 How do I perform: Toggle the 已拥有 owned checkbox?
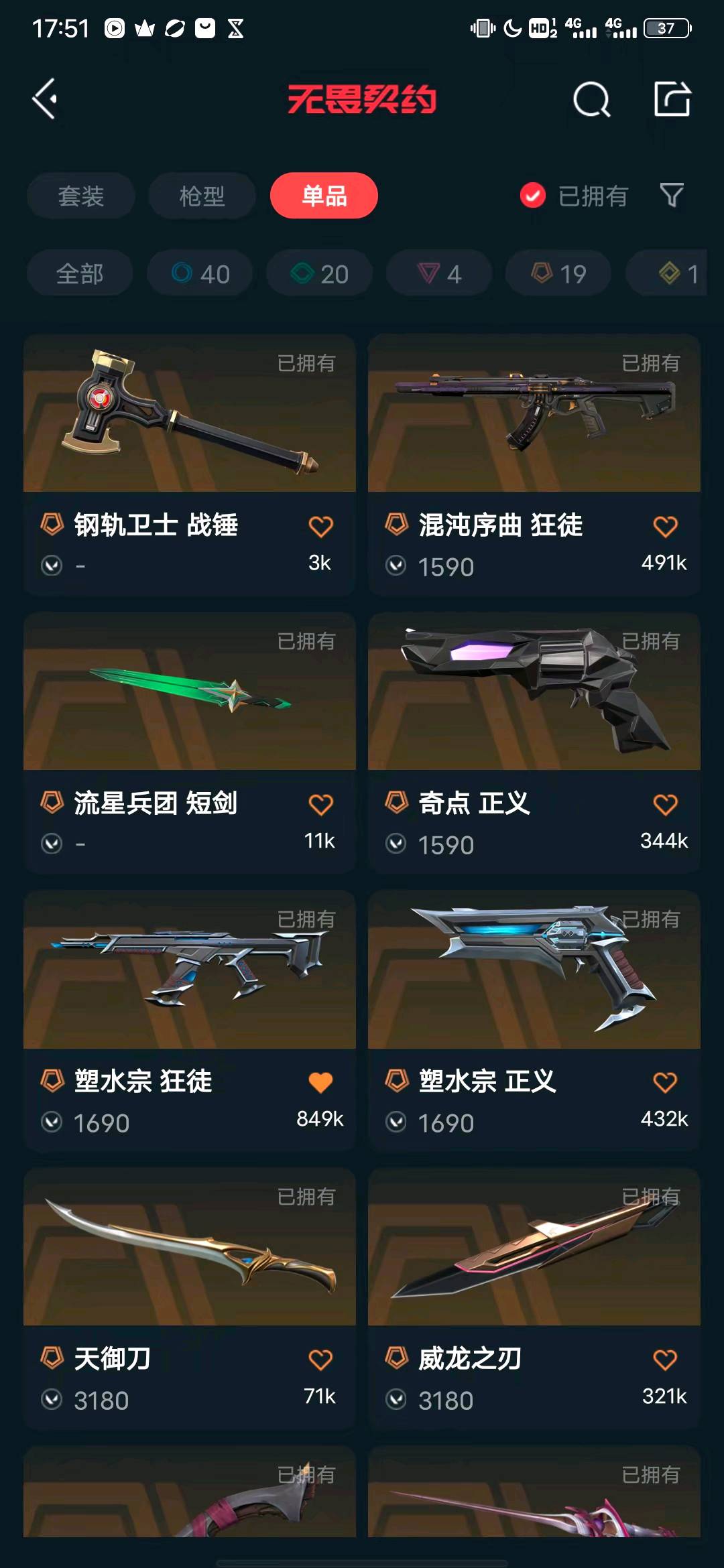pos(533,196)
